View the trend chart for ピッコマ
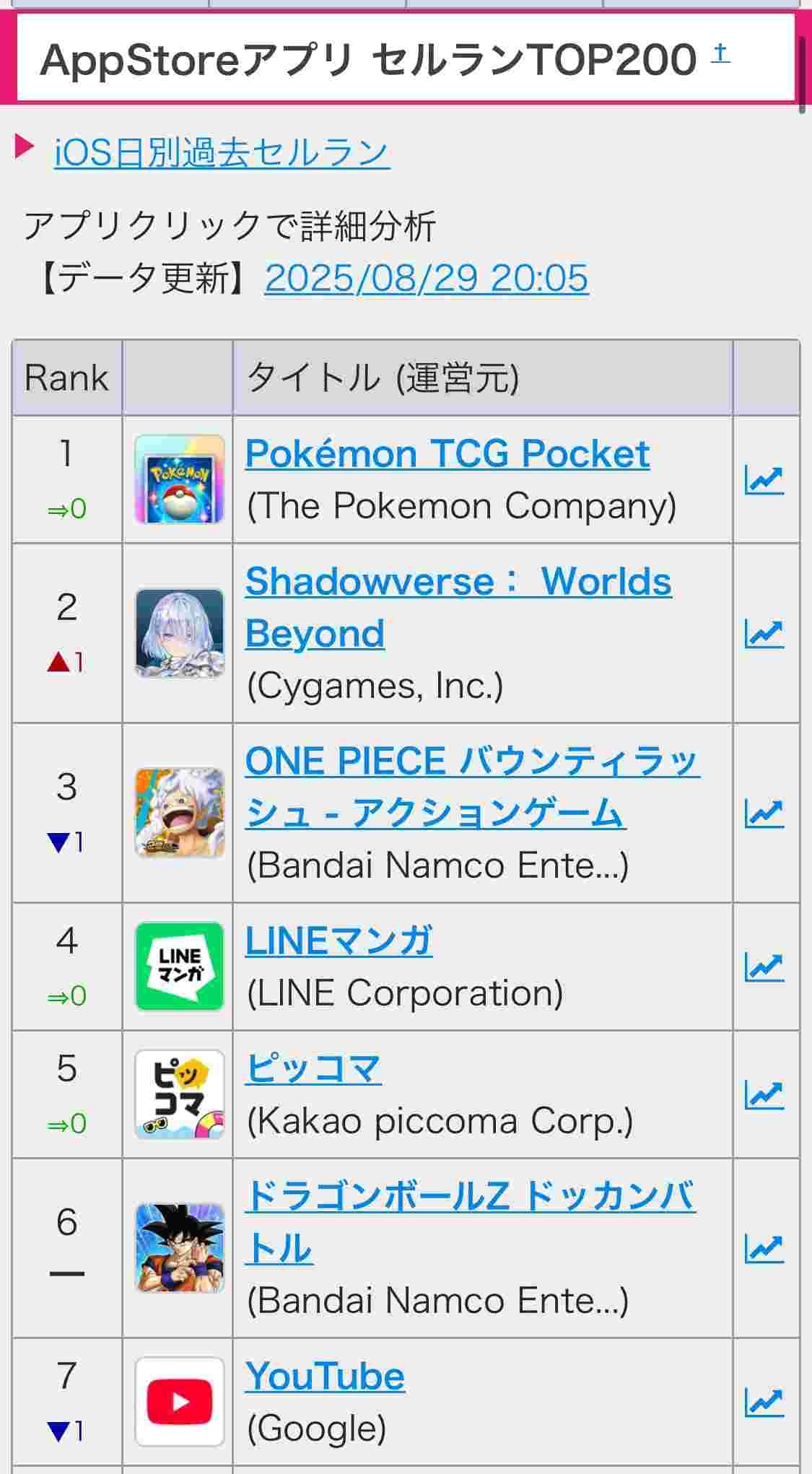This screenshot has height=1474, width=812. click(x=764, y=1095)
